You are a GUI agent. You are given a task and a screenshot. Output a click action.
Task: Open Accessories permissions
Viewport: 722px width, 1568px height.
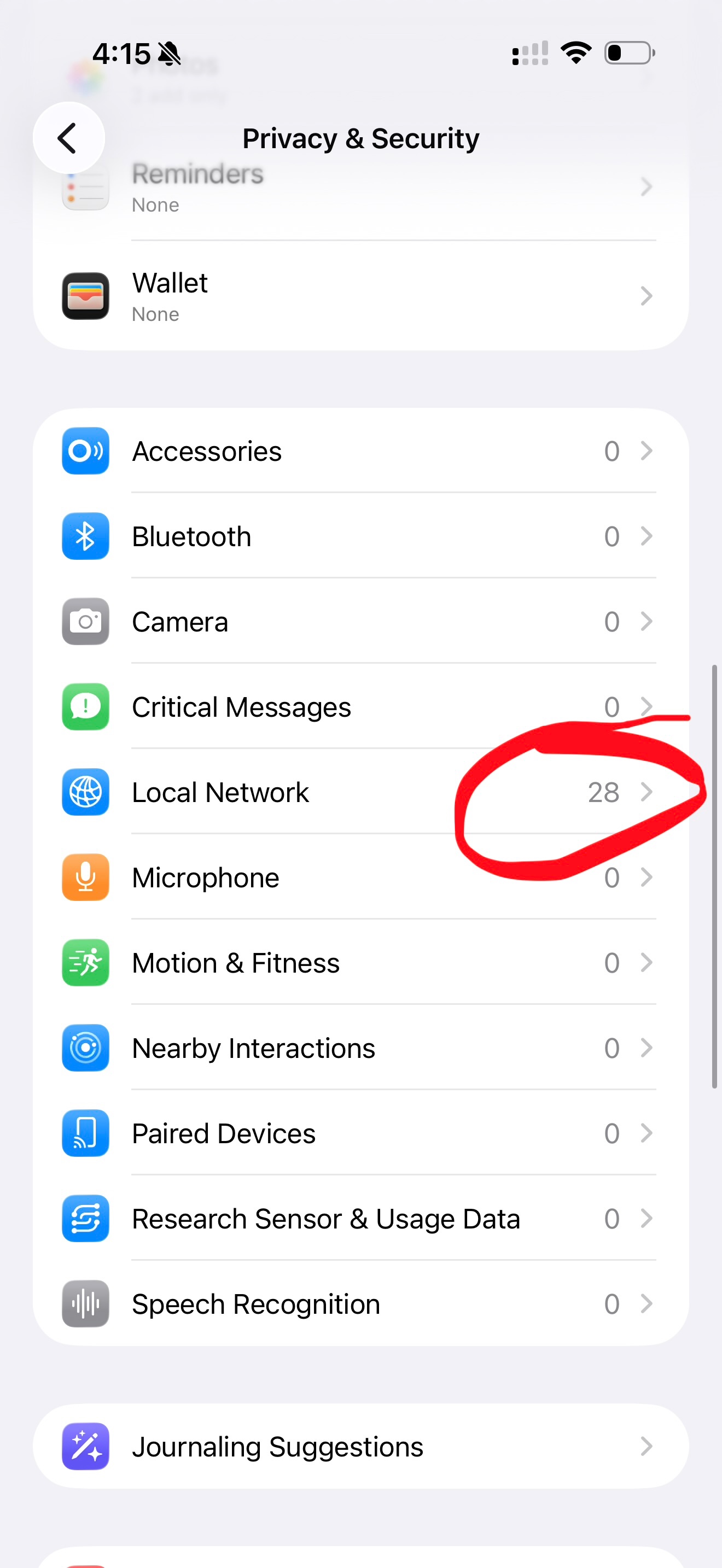pos(361,451)
